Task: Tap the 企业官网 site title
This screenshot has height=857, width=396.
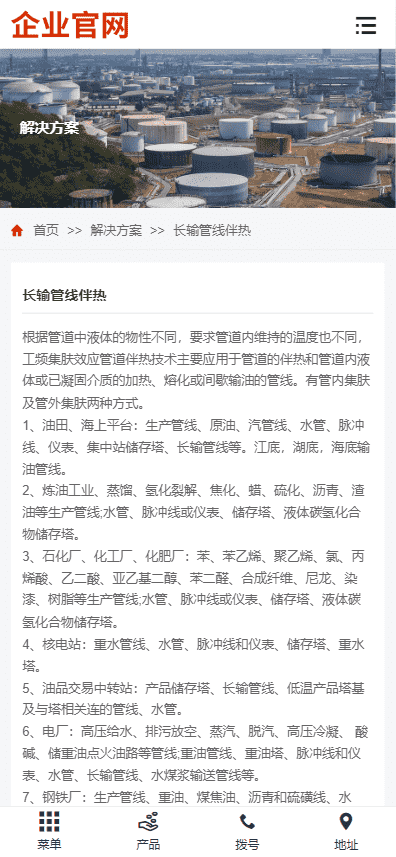Action: (x=70, y=25)
